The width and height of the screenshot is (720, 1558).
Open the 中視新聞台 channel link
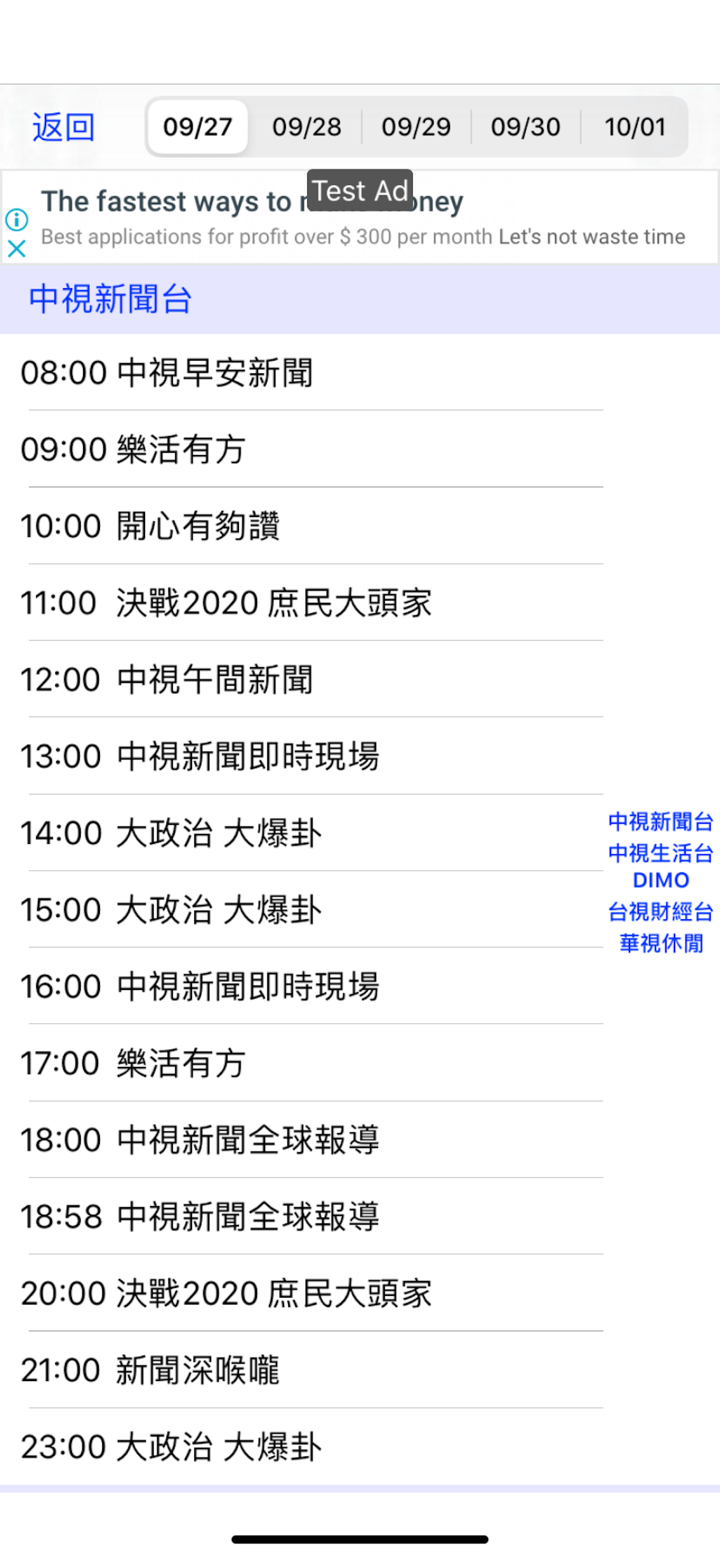661,822
